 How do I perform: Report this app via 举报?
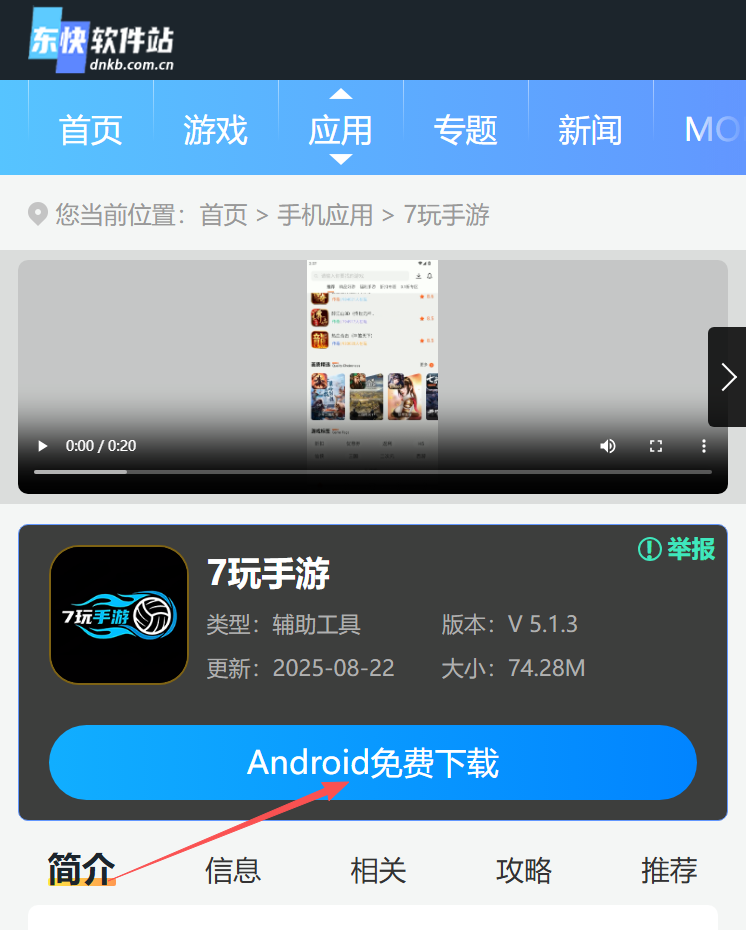coord(677,548)
